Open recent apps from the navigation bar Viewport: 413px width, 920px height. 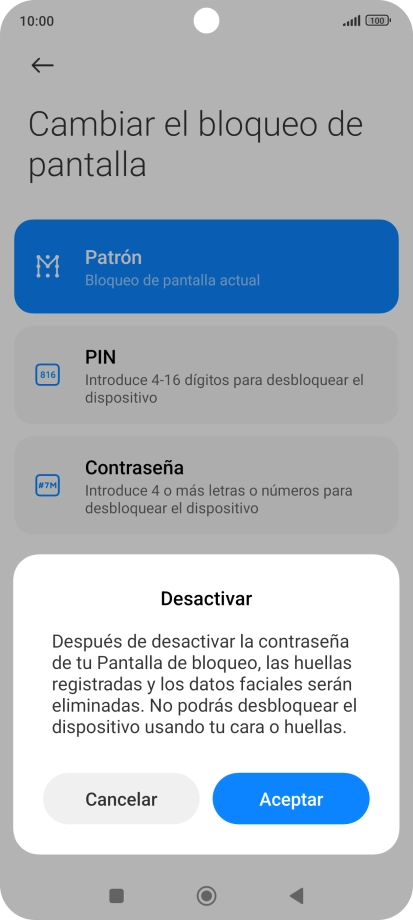[x=117, y=895]
